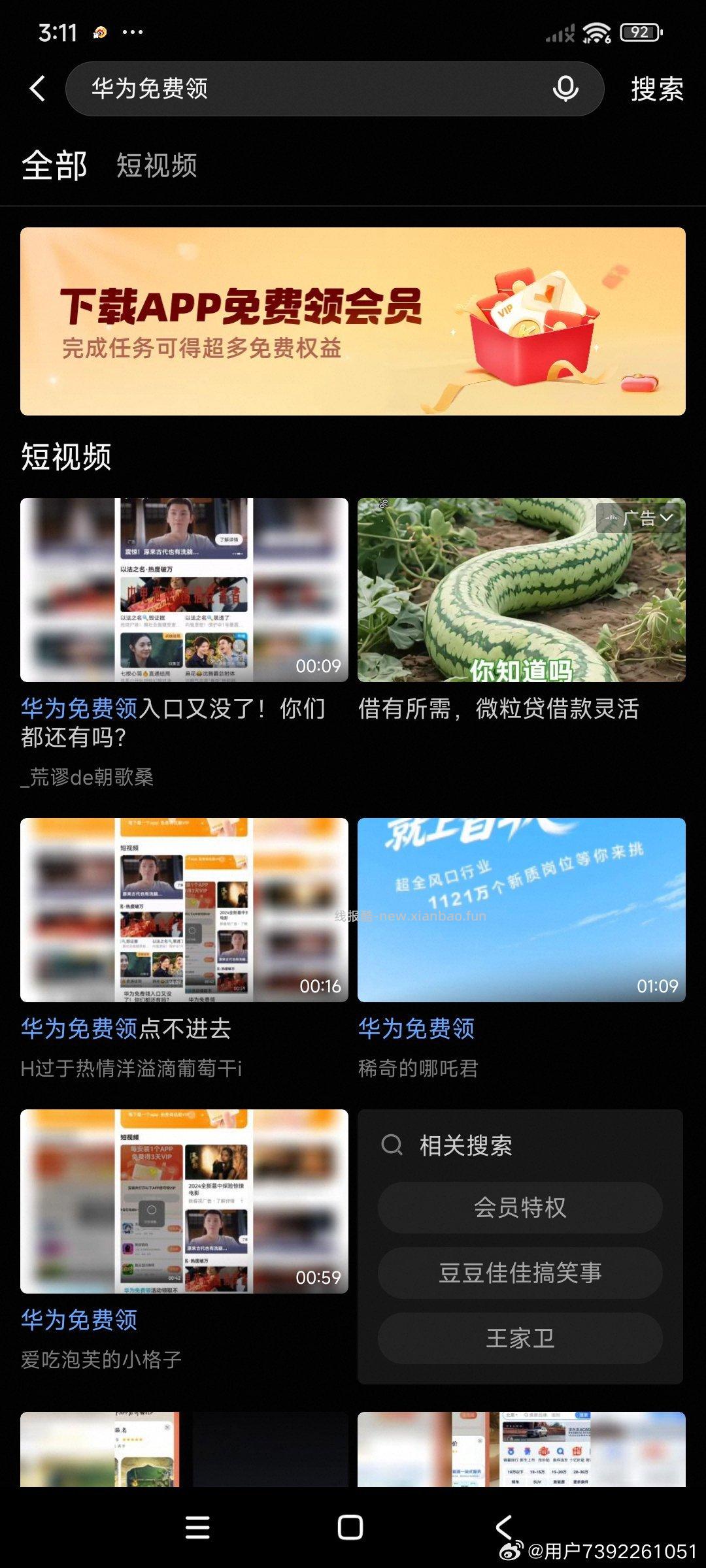The image size is (706, 1568).
Task: Open related search 王家卫
Action: 518,1337
